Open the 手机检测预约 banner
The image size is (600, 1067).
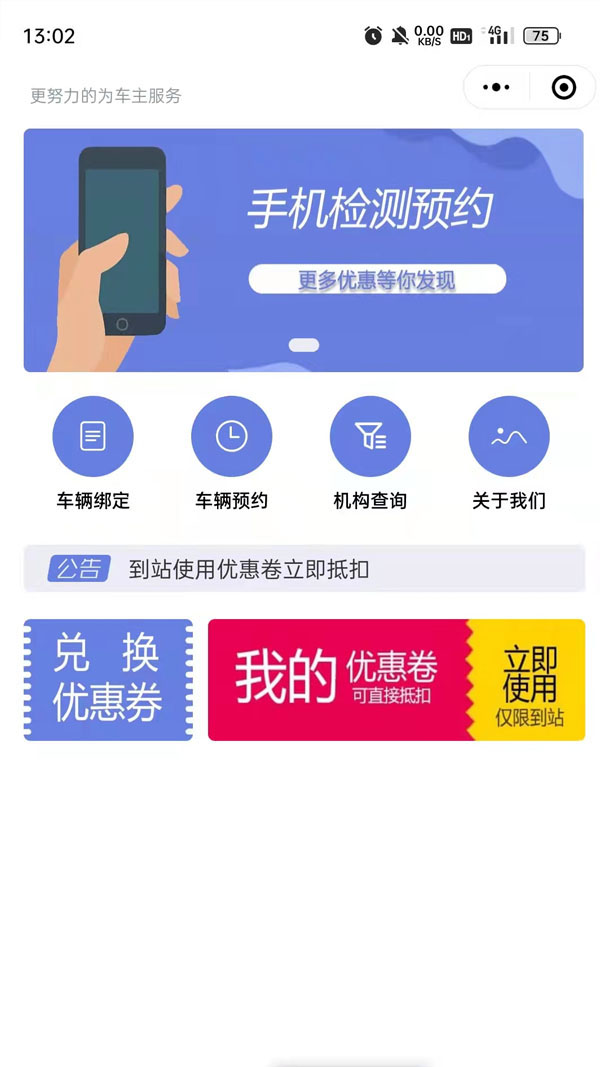click(303, 250)
